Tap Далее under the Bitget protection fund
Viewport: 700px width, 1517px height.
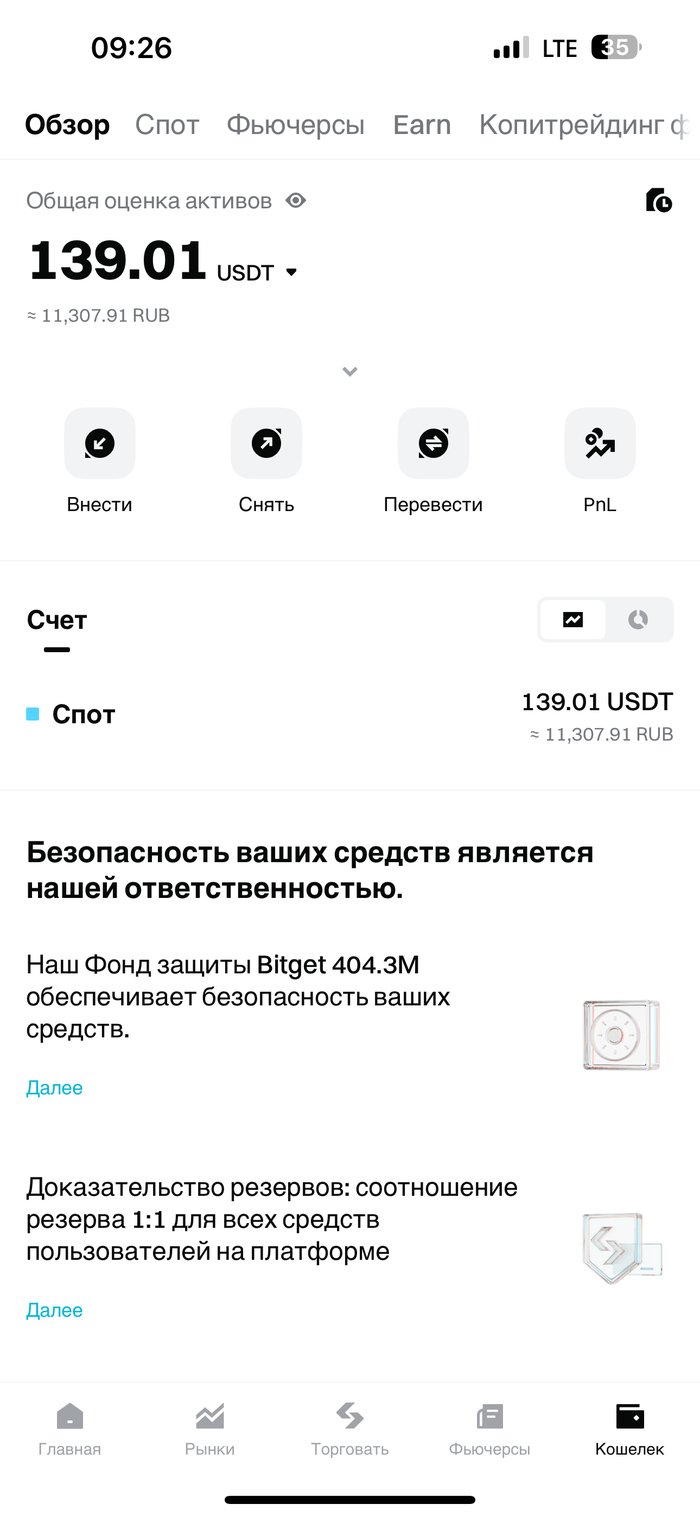[54, 1088]
